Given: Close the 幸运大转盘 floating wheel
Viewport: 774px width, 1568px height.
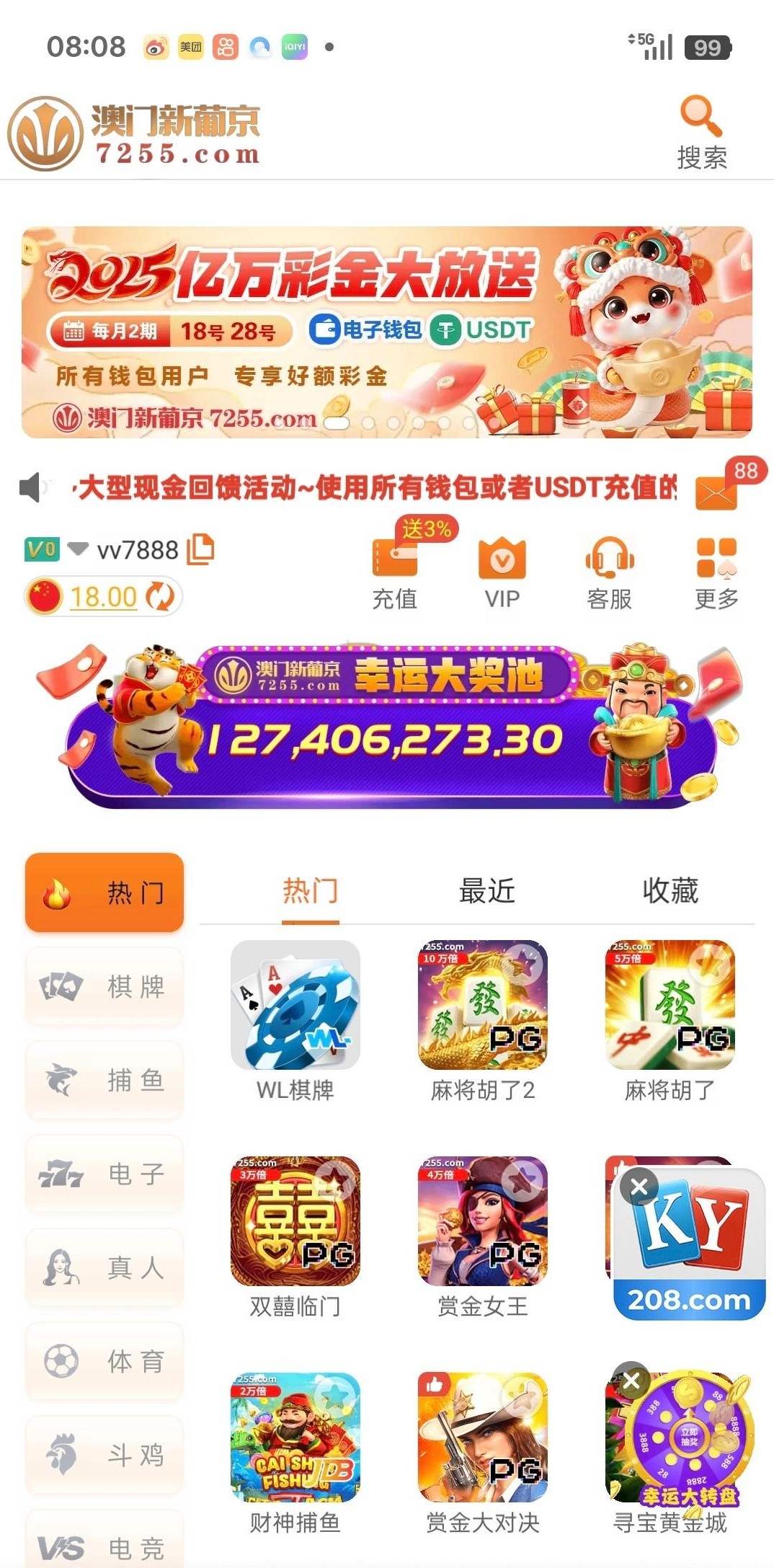Looking at the screenshot, I should click(631, 1381).
